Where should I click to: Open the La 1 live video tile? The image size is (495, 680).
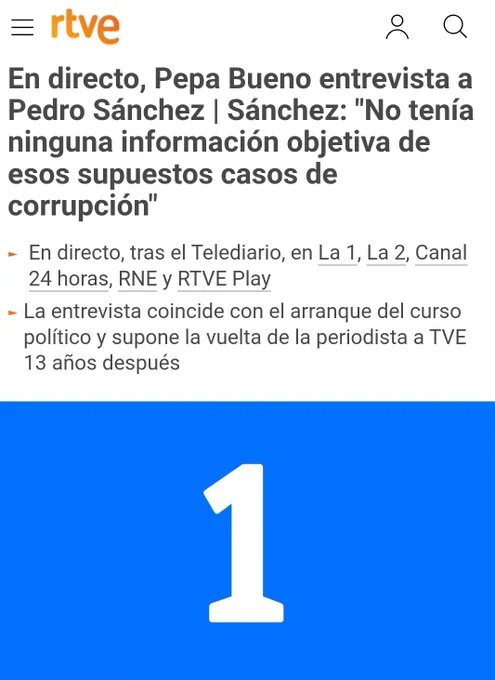coord(247,540)
